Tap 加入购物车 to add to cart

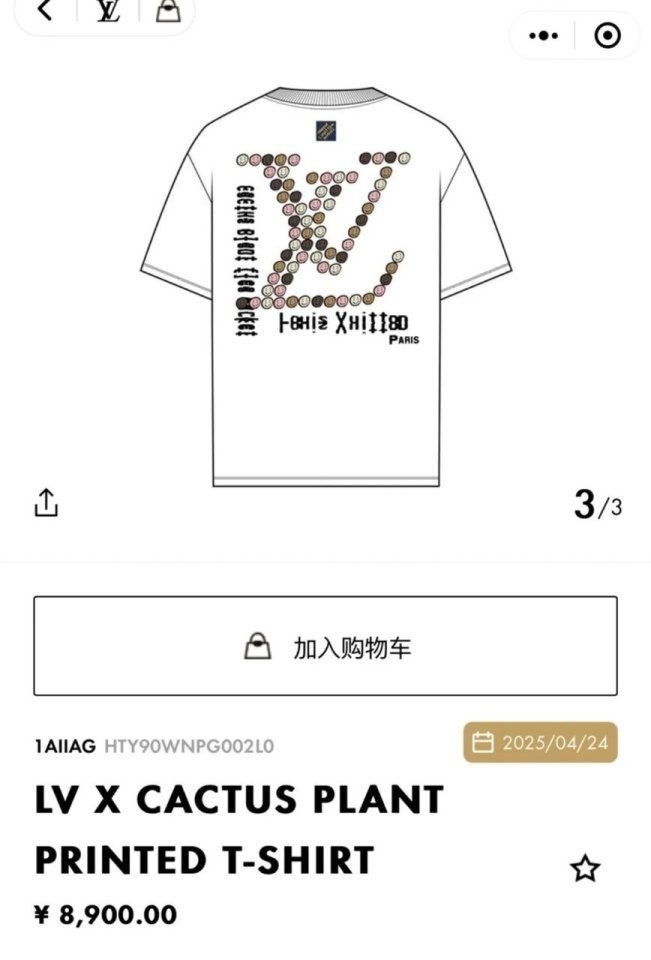click(x=325, y=647)
